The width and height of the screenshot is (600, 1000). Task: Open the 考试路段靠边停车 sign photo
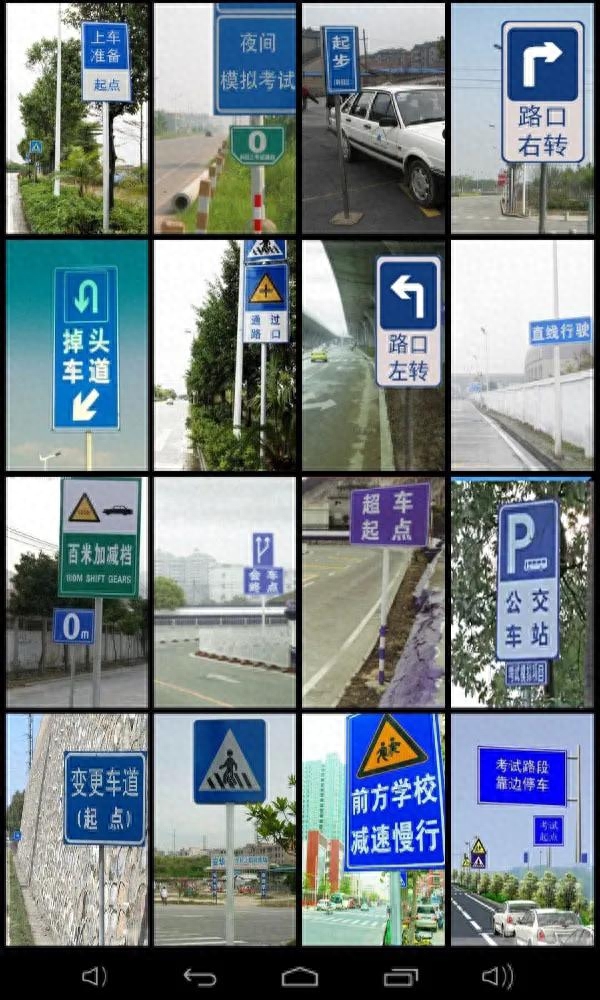point(521,829)
